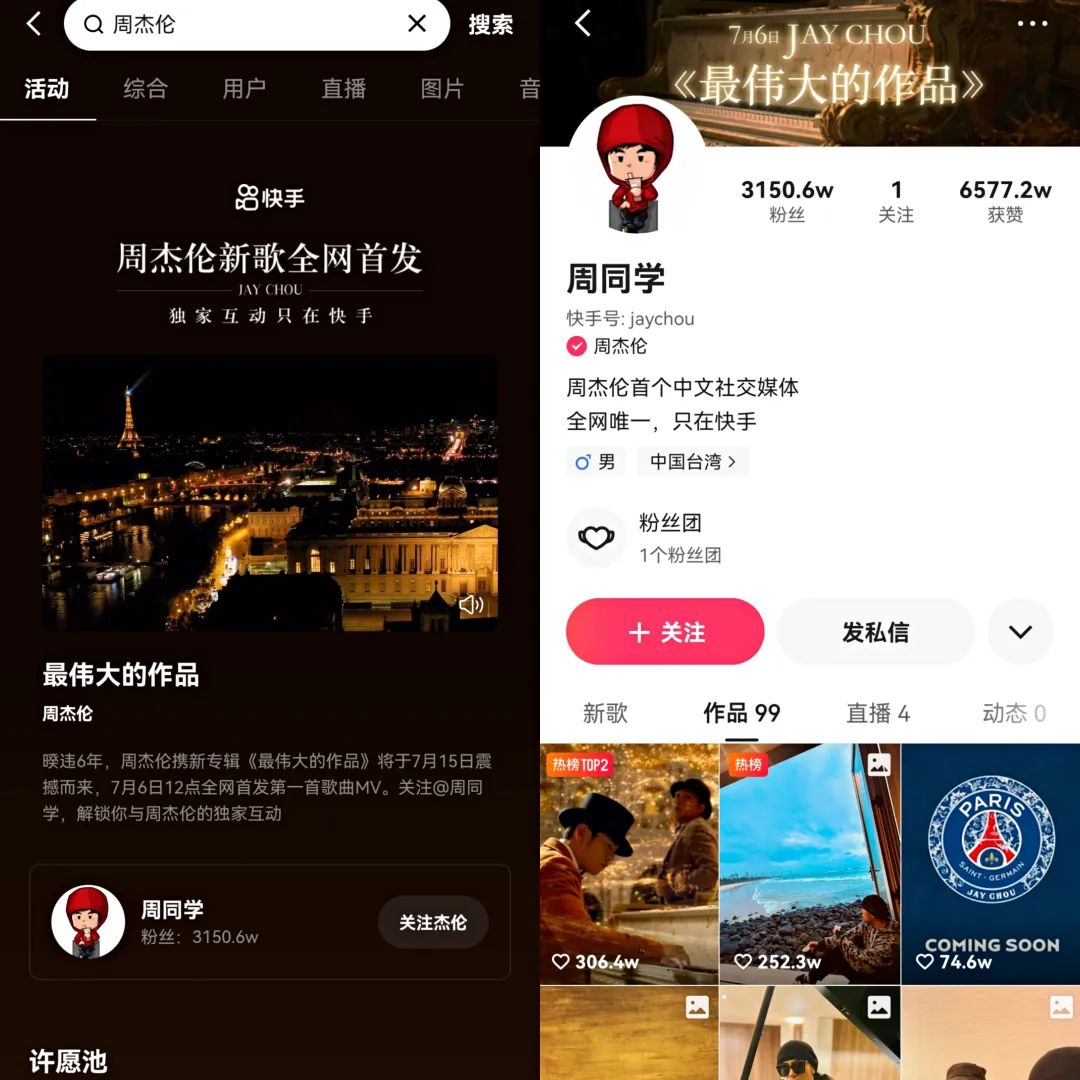This screenshot has width=1080, height=1080.
Task: Switch to the 新歌 tab
Action: (x=605, y=713)
